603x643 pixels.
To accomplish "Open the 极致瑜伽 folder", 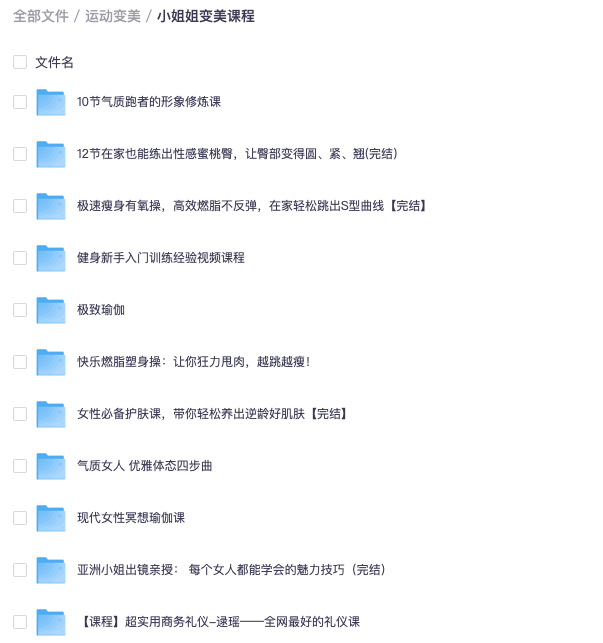I will (x=101, y=310).
